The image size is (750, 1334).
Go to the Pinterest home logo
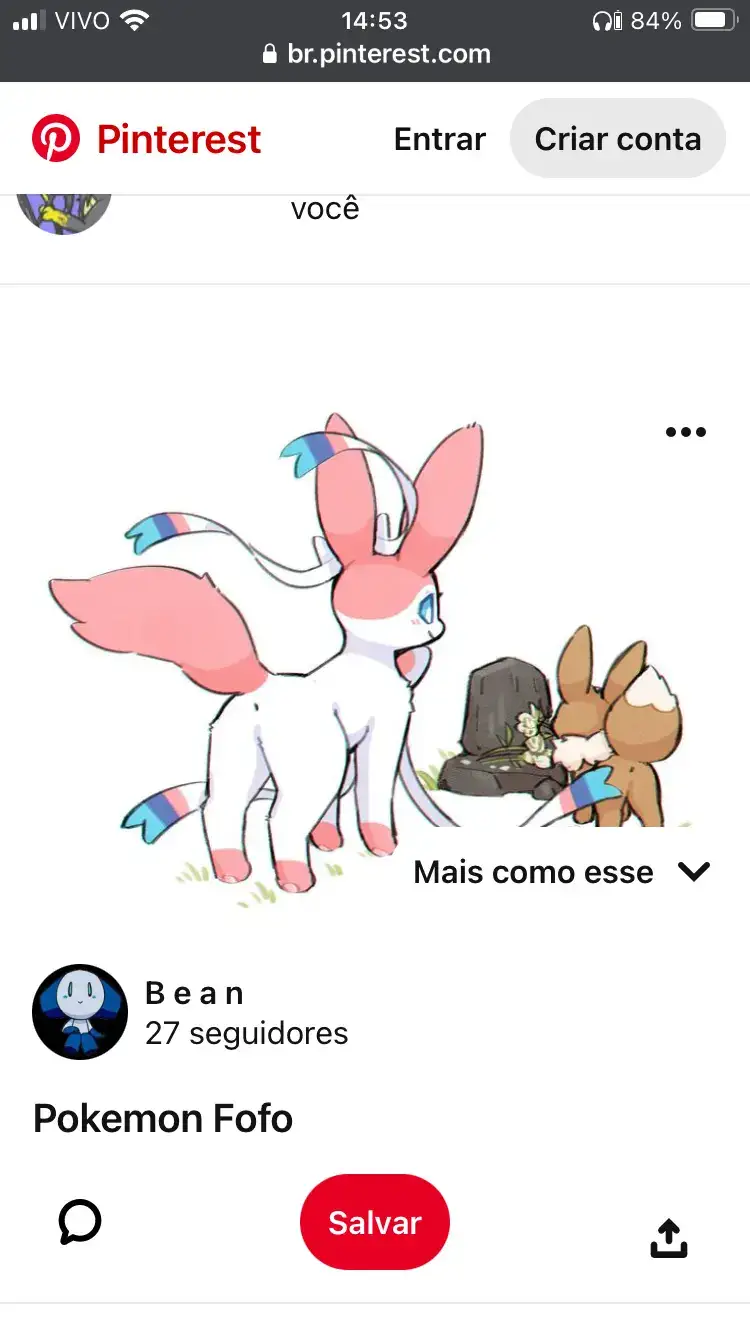pos(146,139)
